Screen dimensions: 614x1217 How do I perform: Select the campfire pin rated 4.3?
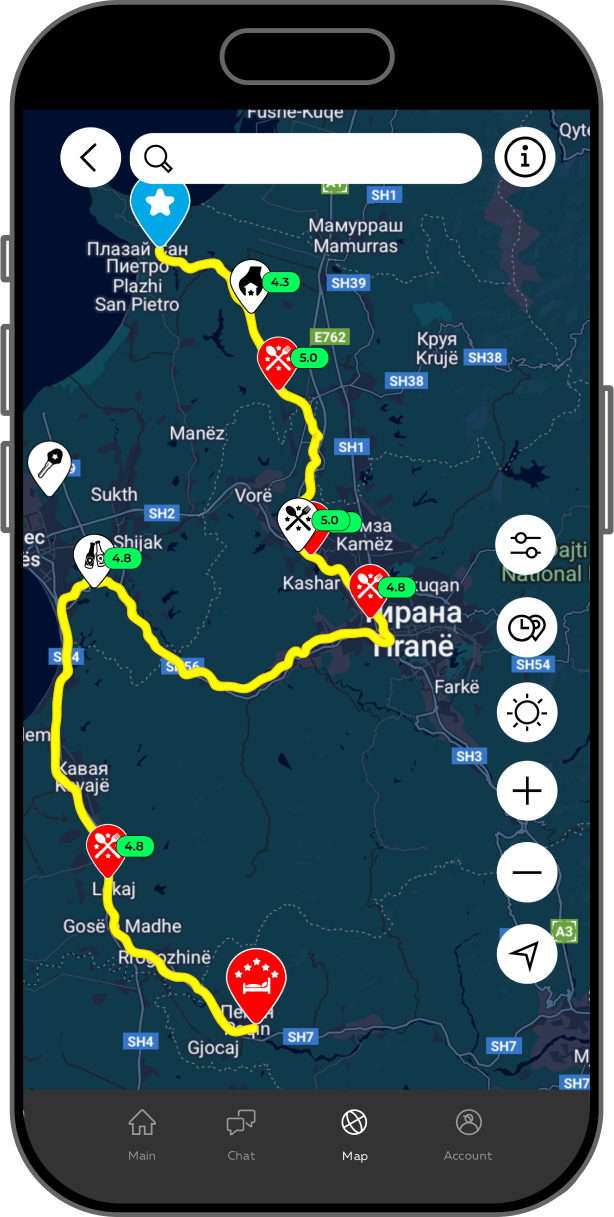249,282
